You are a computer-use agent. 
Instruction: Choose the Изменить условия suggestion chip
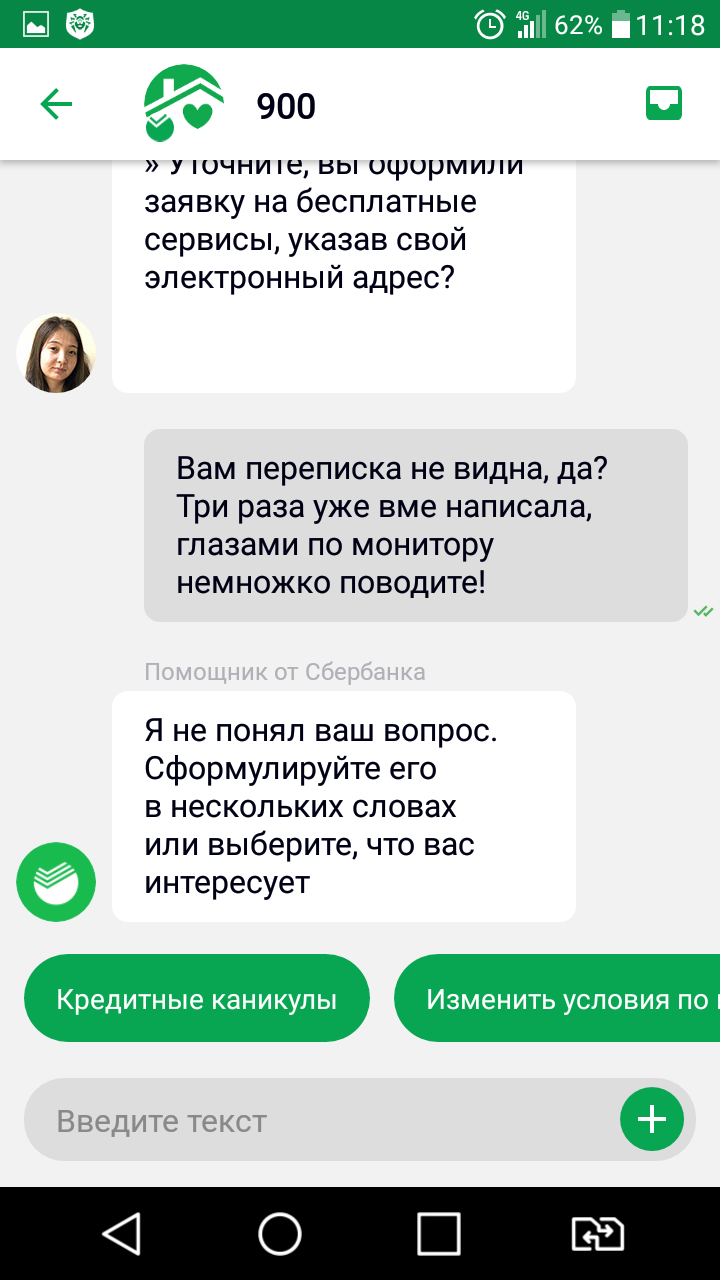coord(560,999)
